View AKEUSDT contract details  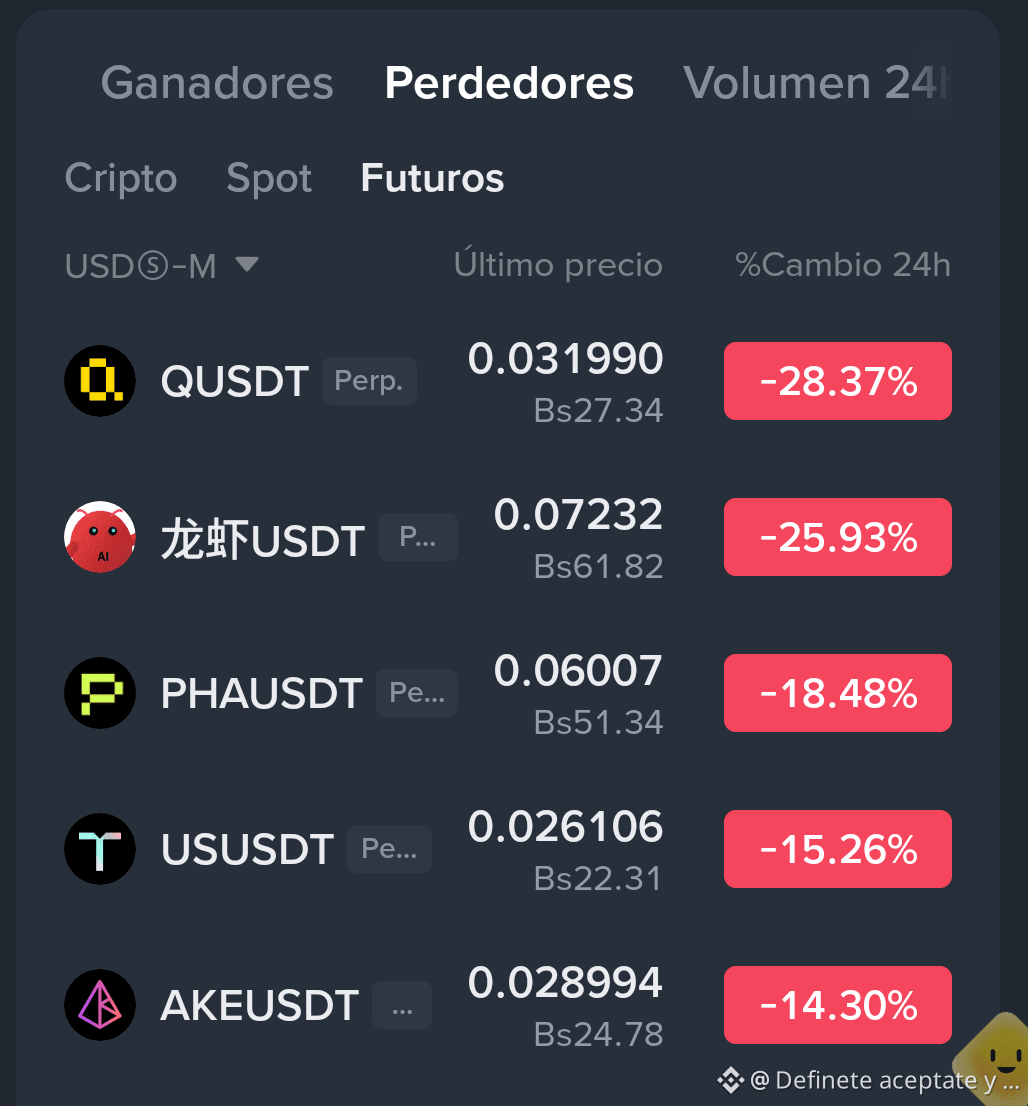coord(507,1004)
